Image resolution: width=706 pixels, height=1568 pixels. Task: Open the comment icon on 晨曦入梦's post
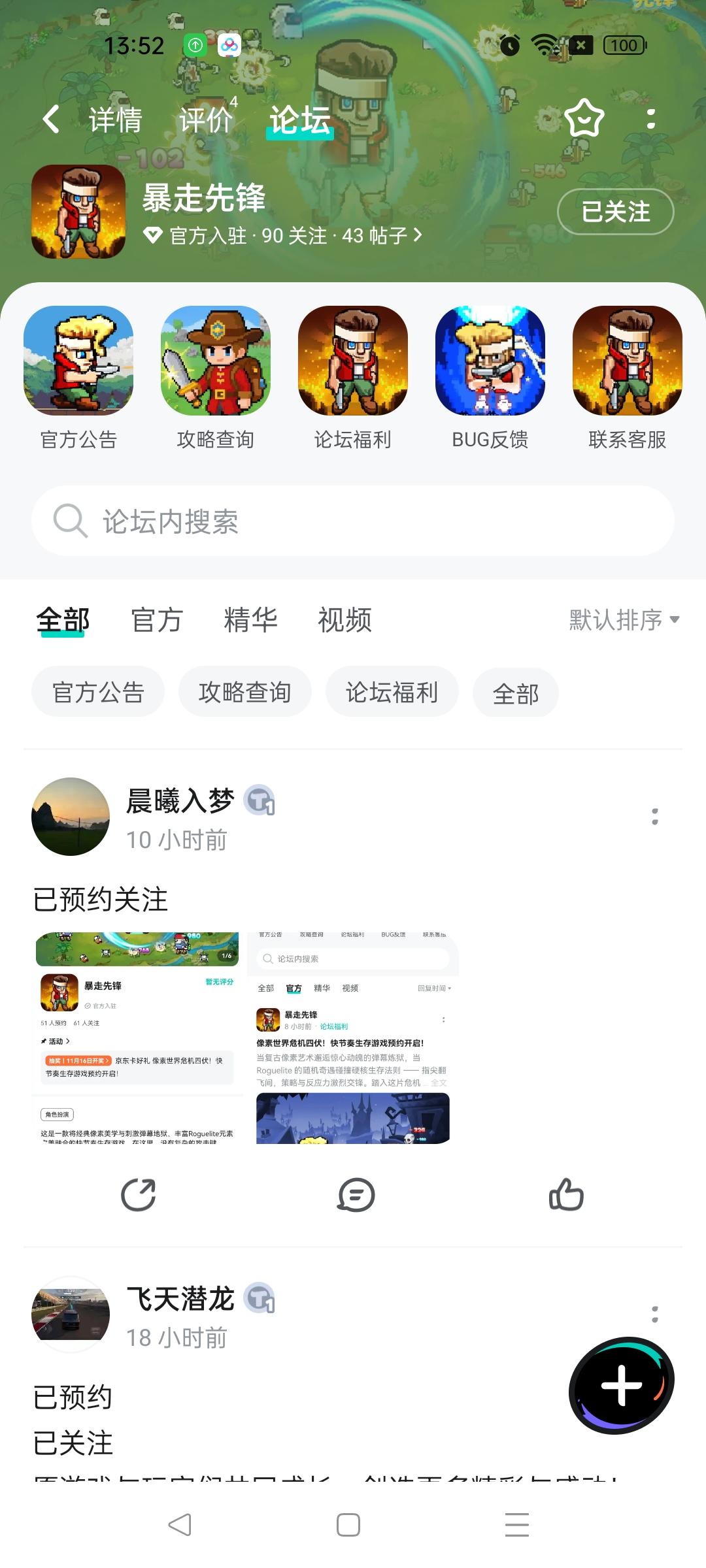point(356,1196)
